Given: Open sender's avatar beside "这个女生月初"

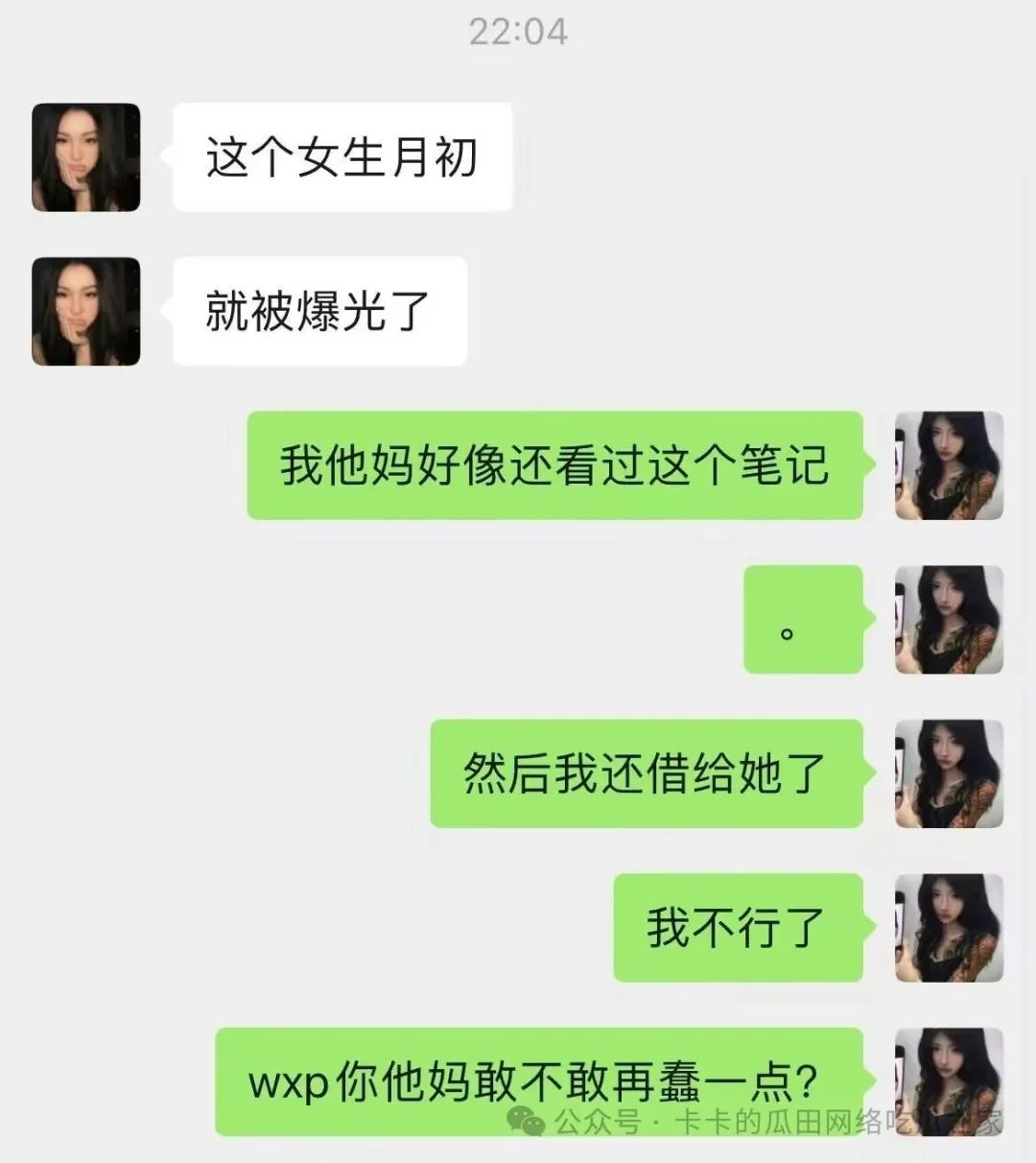Looking at the screenshot, I should (86, 157).
